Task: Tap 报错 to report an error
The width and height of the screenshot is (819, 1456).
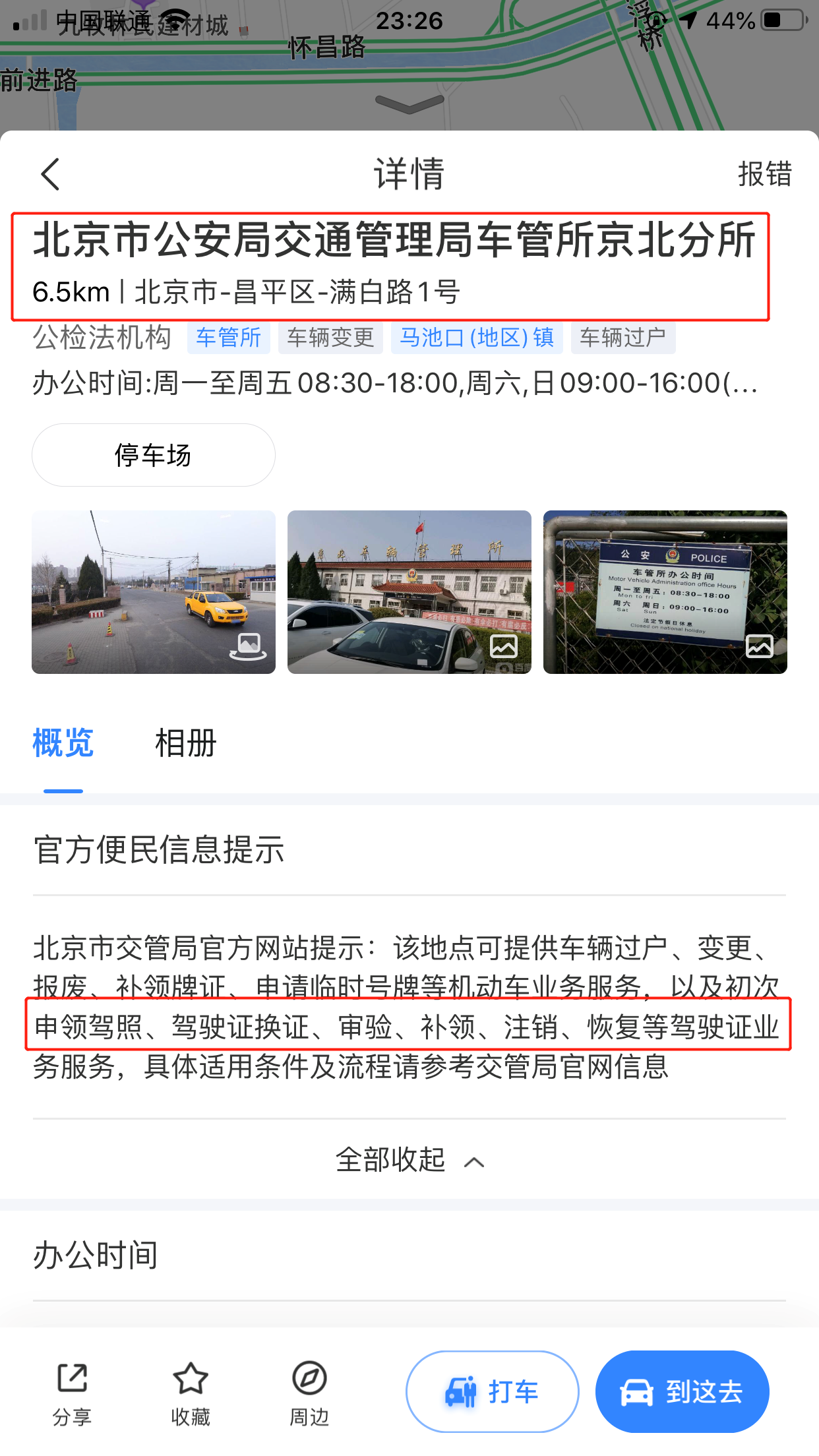Action: (764, 174)
